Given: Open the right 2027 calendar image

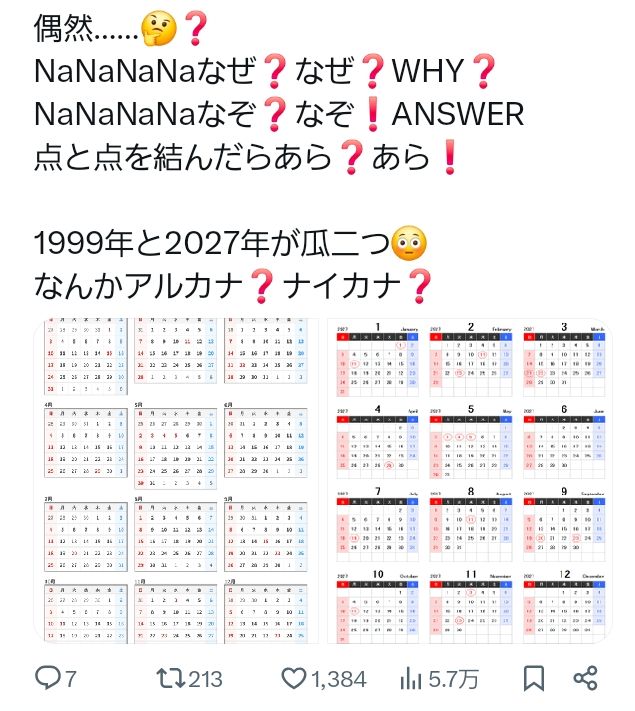Looking at the screenshot, I should [x=472, y=479].
